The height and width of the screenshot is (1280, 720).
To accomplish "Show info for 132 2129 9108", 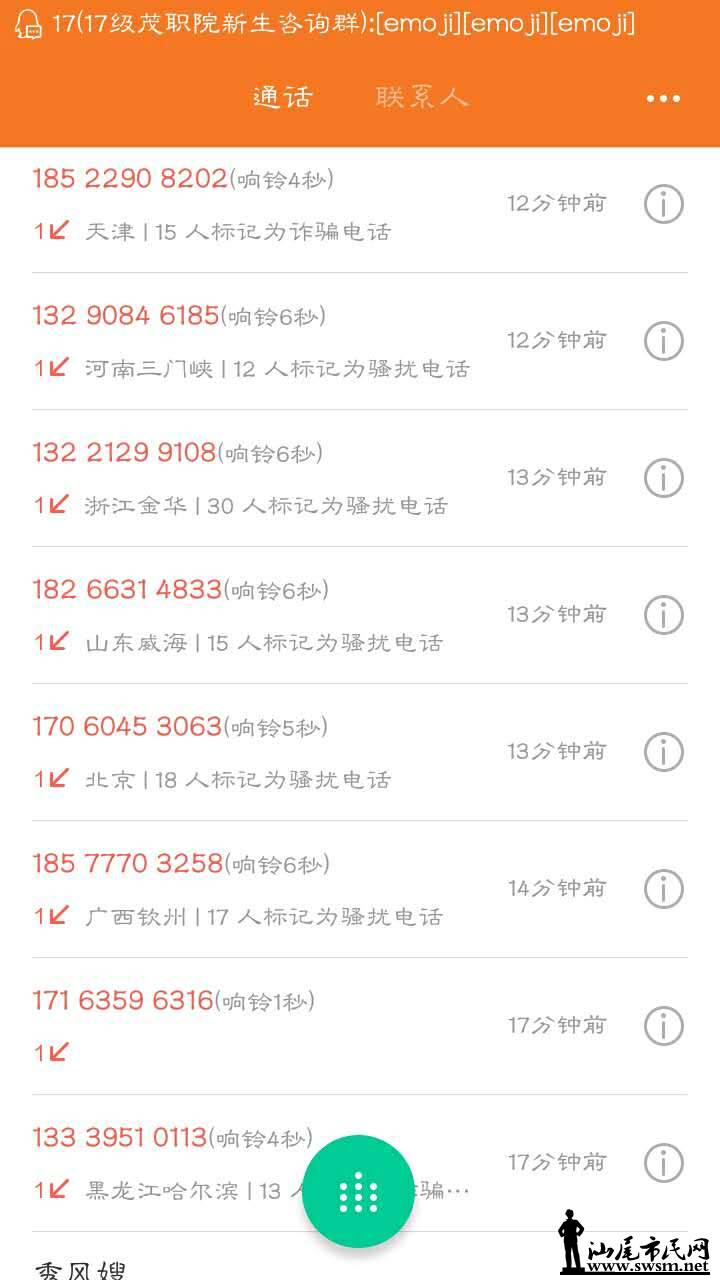I will pyautogui.click(x=663, y=478).
